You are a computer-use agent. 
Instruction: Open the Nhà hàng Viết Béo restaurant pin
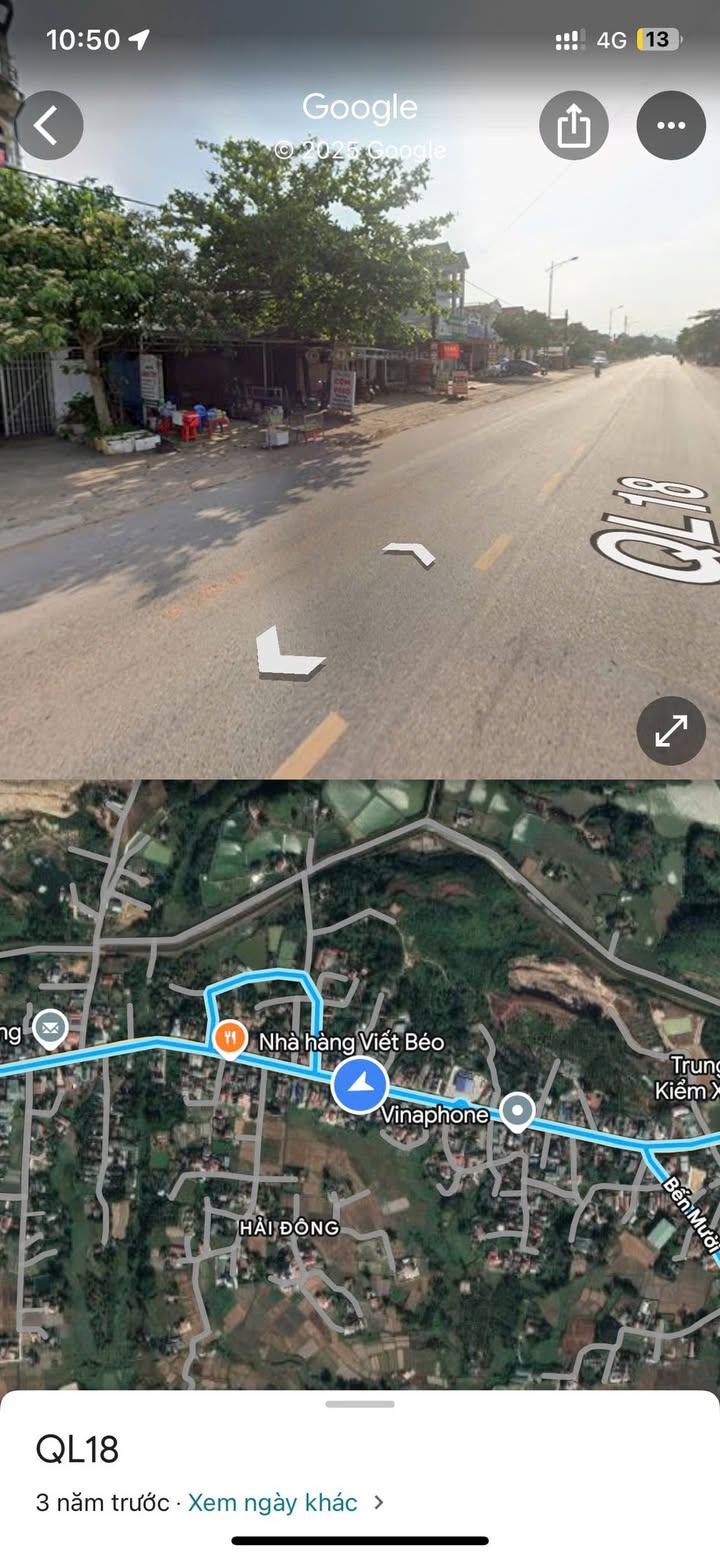(x=230, y=1039)
